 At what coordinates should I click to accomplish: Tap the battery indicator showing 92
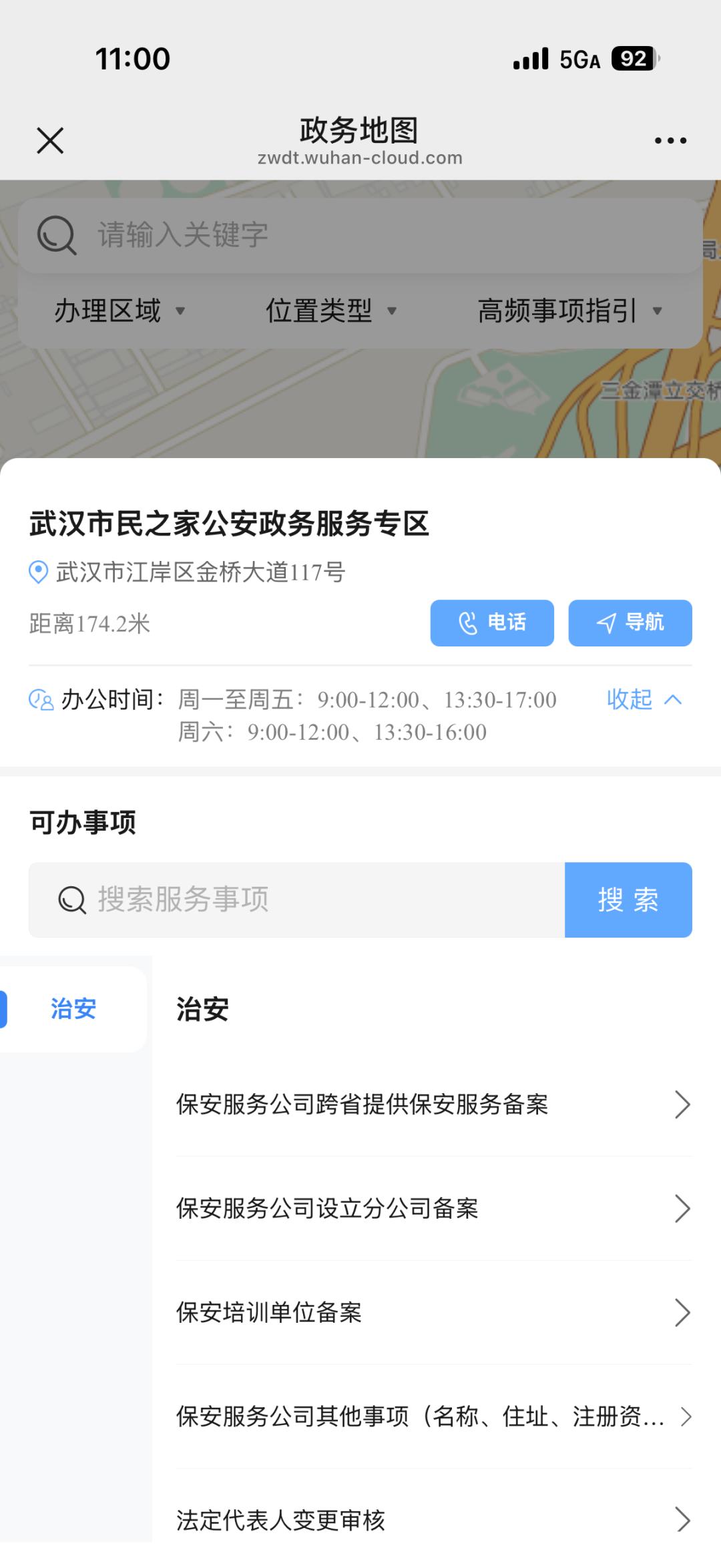[x=633, y=59]
